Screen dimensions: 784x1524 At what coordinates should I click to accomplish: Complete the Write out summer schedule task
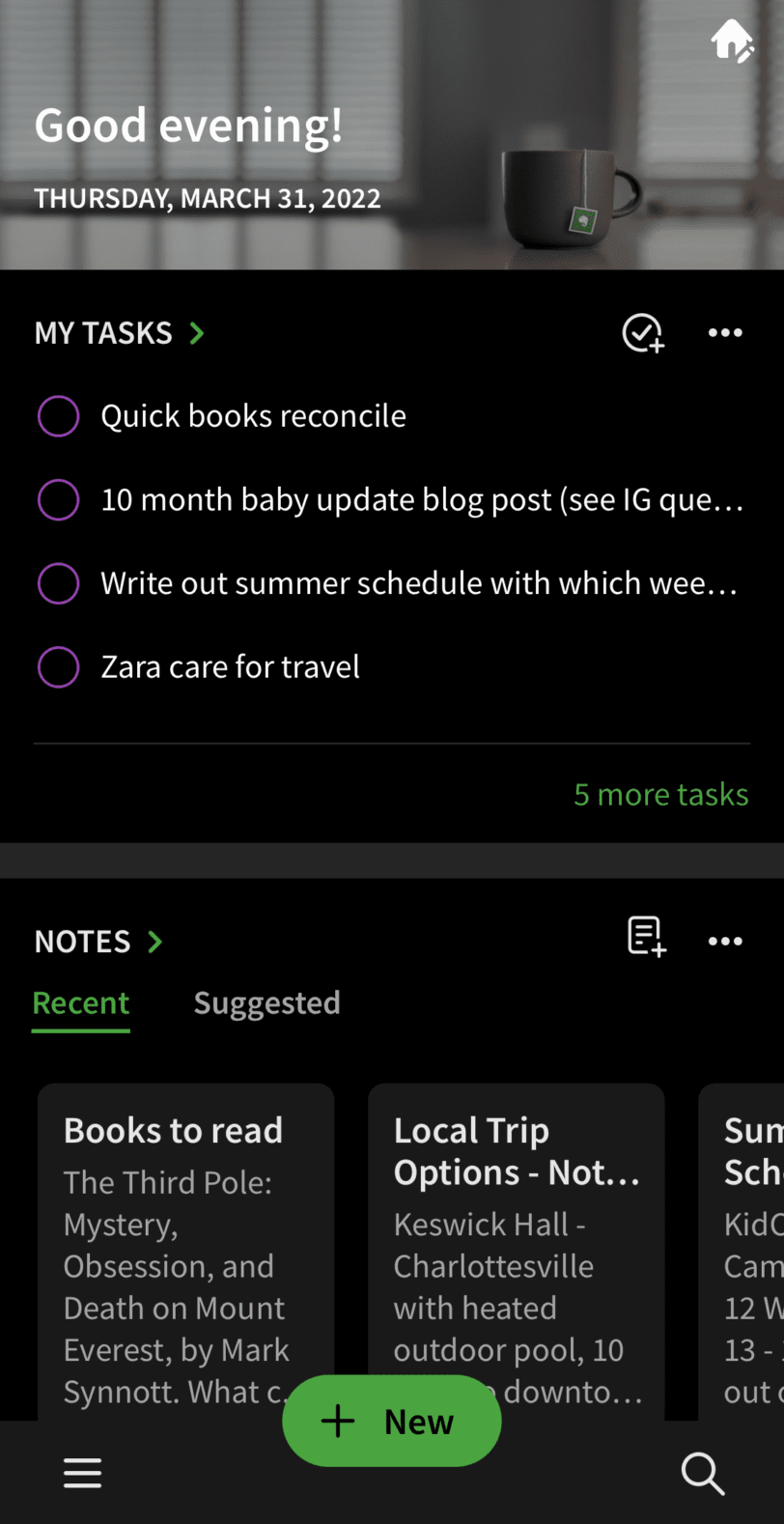coord(58,583)
